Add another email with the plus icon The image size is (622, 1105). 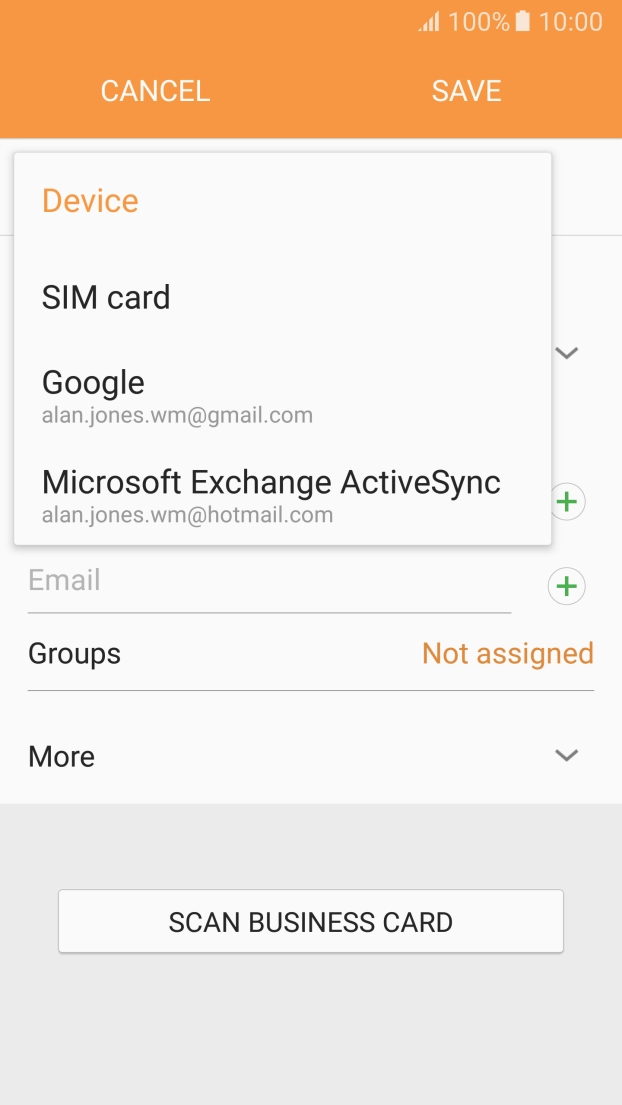pos(566,586)
